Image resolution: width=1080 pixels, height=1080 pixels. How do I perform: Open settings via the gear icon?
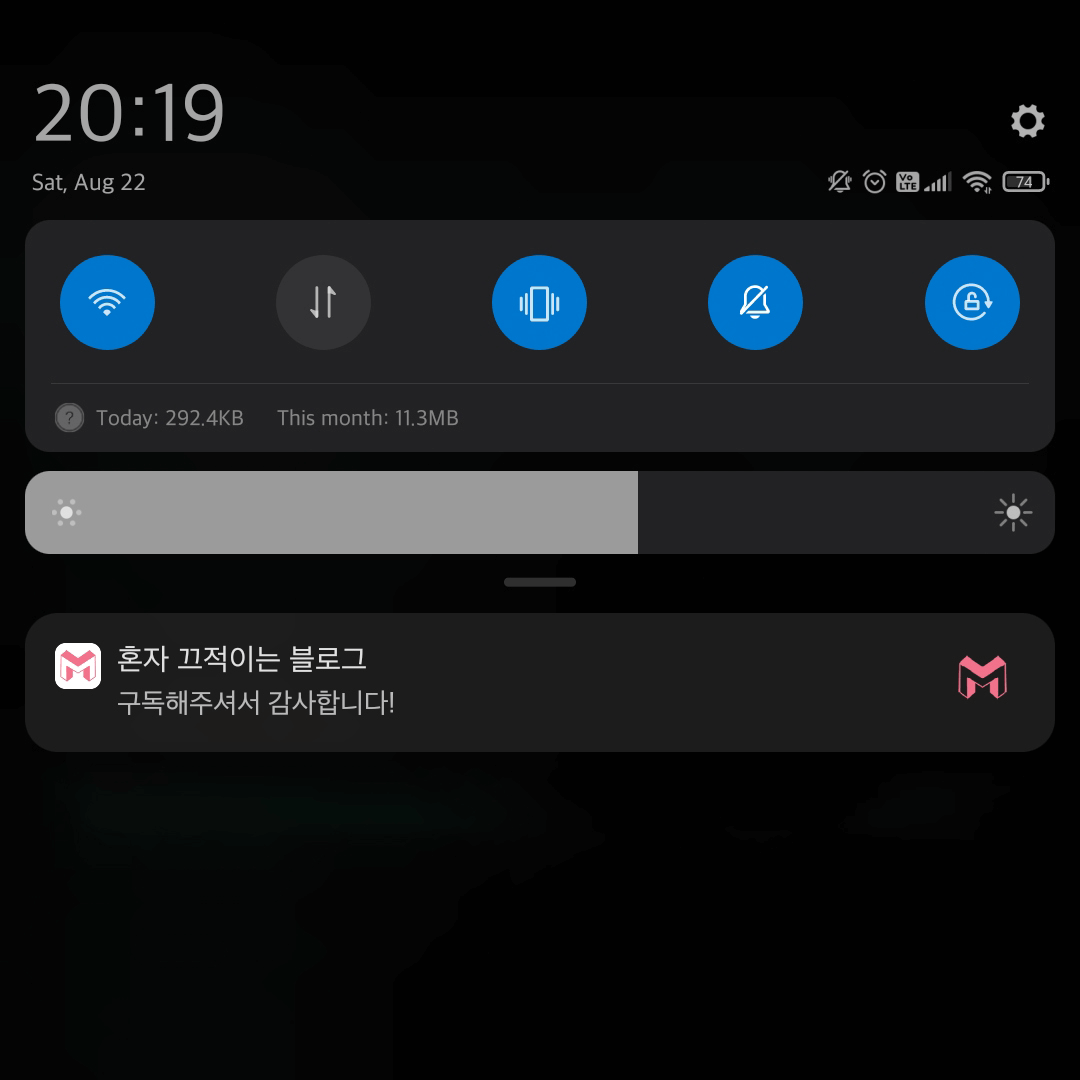[x=1027, y=121]
